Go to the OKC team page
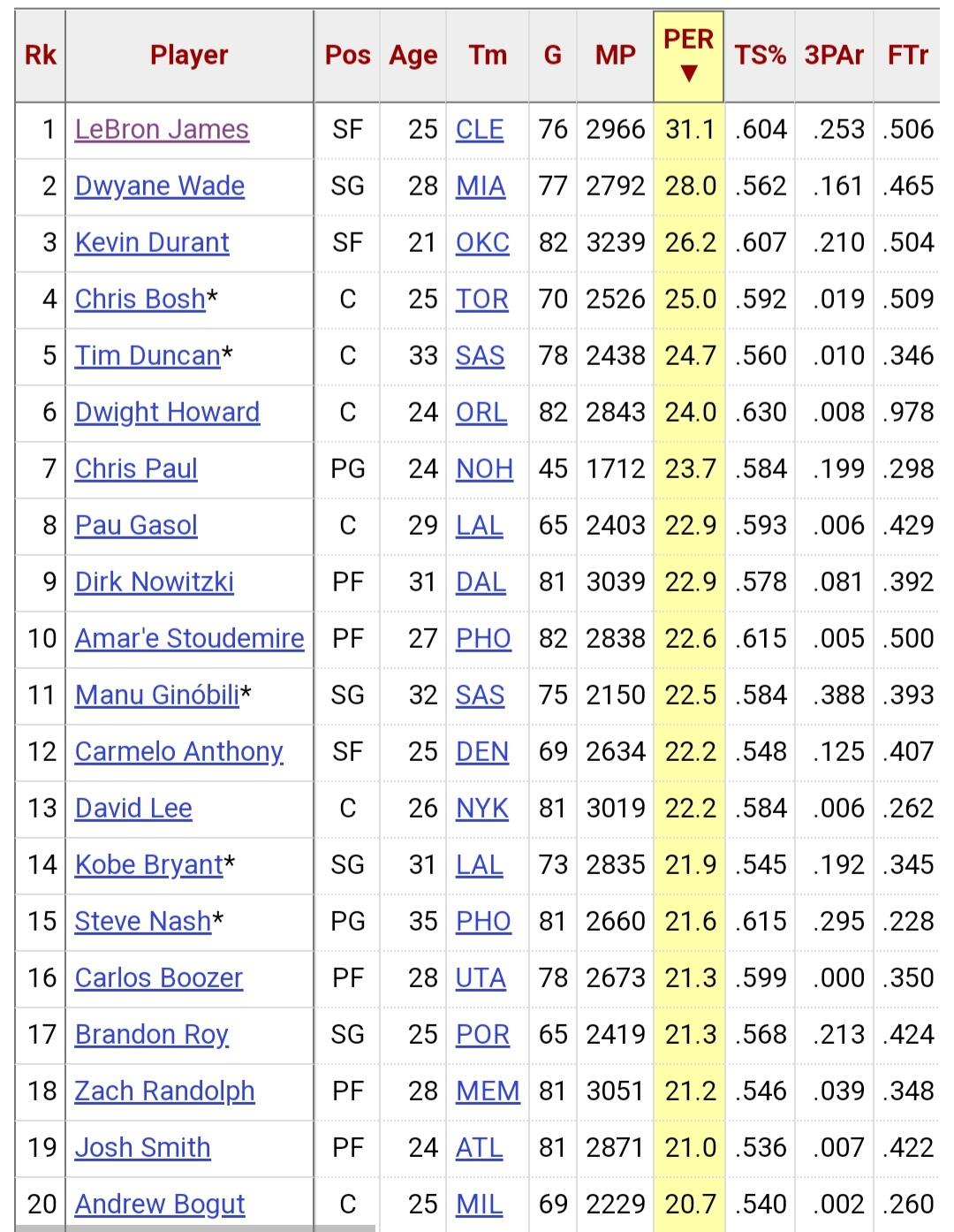954x1232 pixels. [482, 243]
